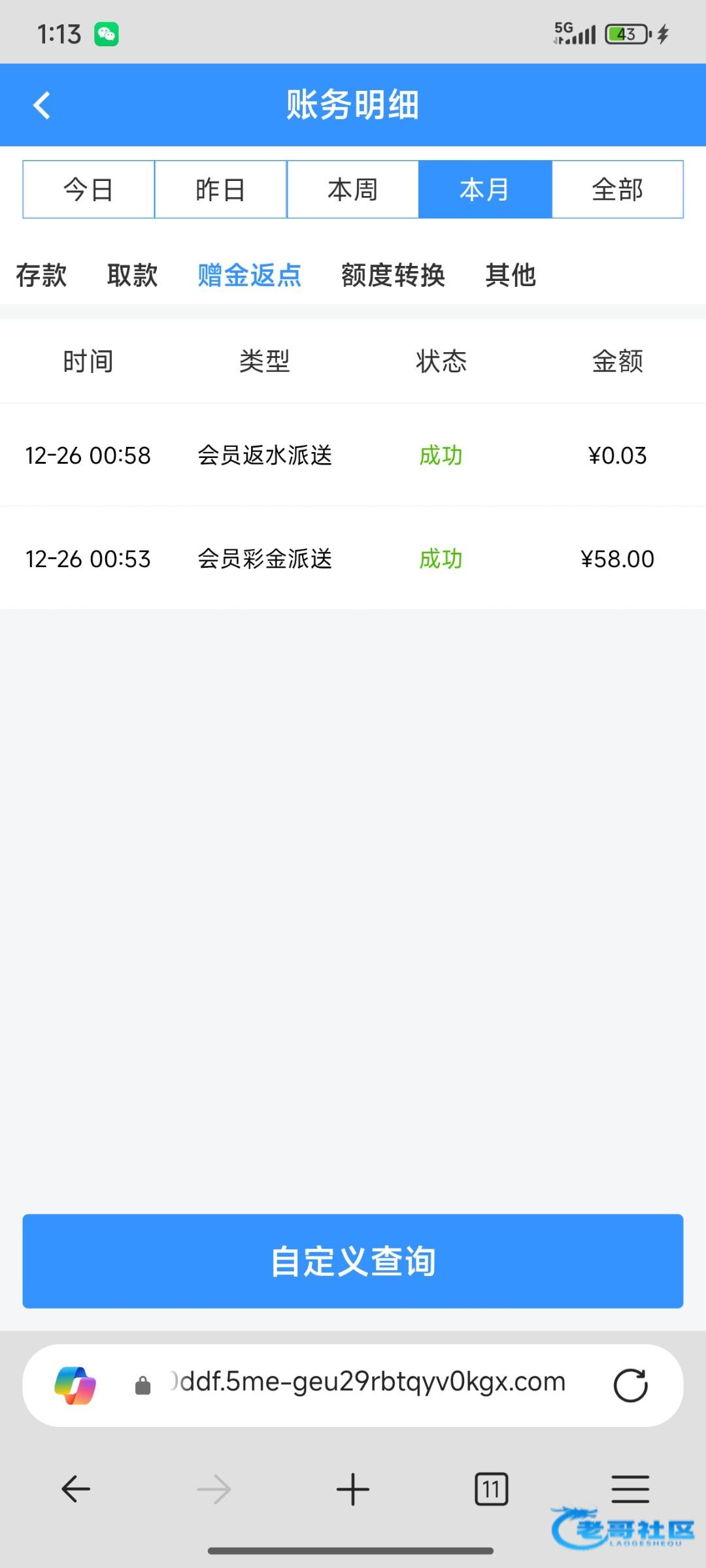This screenshot has height=1568, width=706.
Task: Open a new browser tab
Action: pyautogui.click(x=353, y=1489)
